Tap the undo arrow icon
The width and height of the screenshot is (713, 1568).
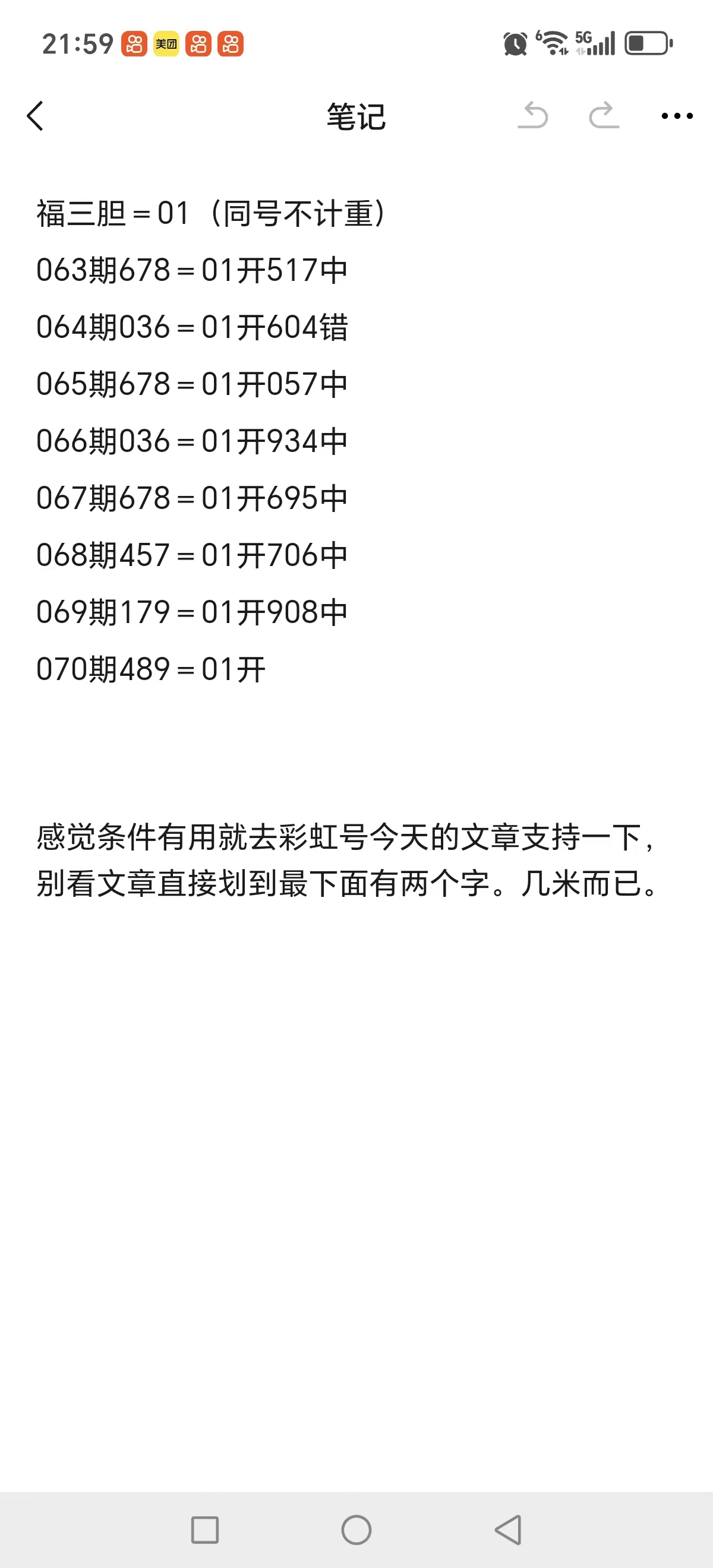coord(535,116)
